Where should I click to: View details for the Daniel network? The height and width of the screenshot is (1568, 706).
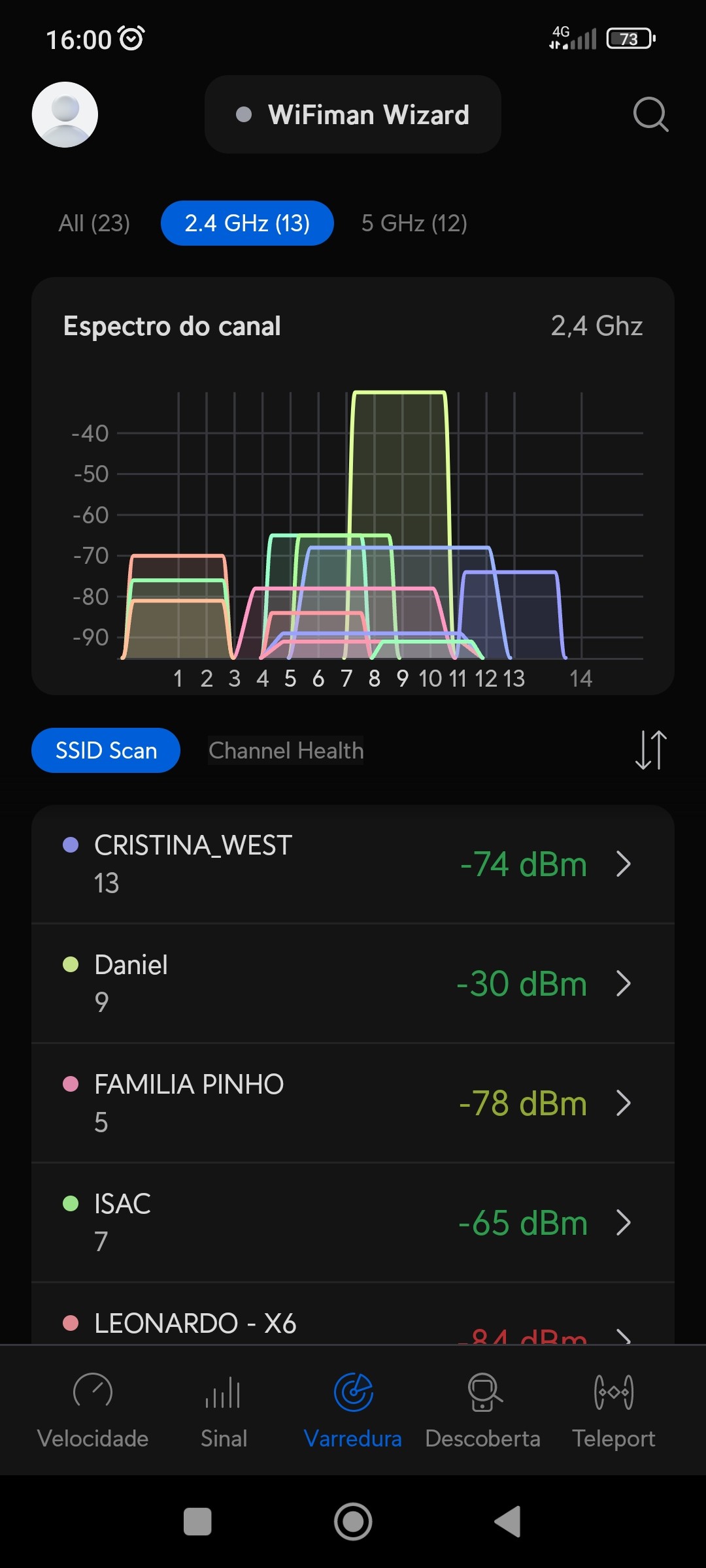click(x=353, y=983)
